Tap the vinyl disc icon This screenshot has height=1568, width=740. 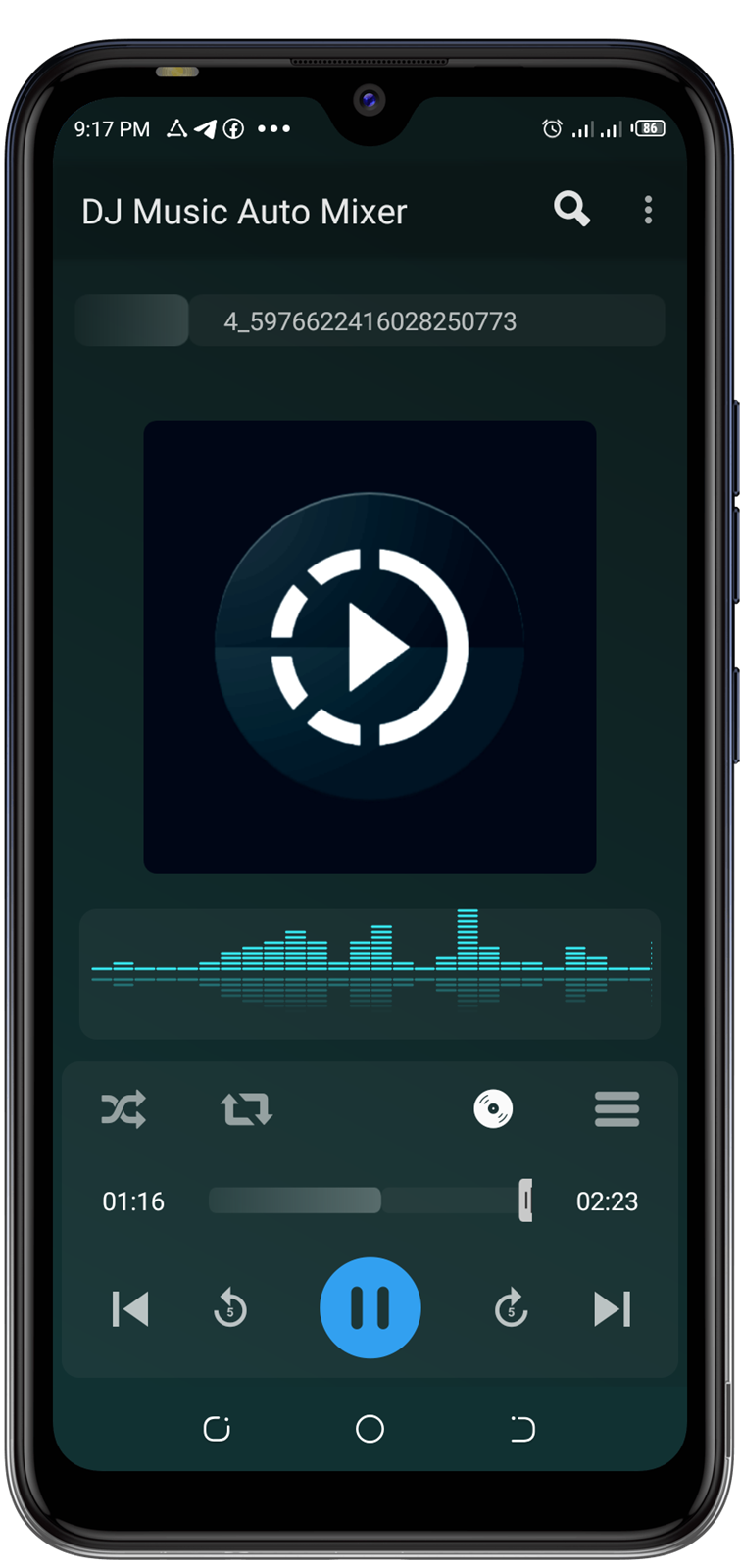tap(493, 1108)
